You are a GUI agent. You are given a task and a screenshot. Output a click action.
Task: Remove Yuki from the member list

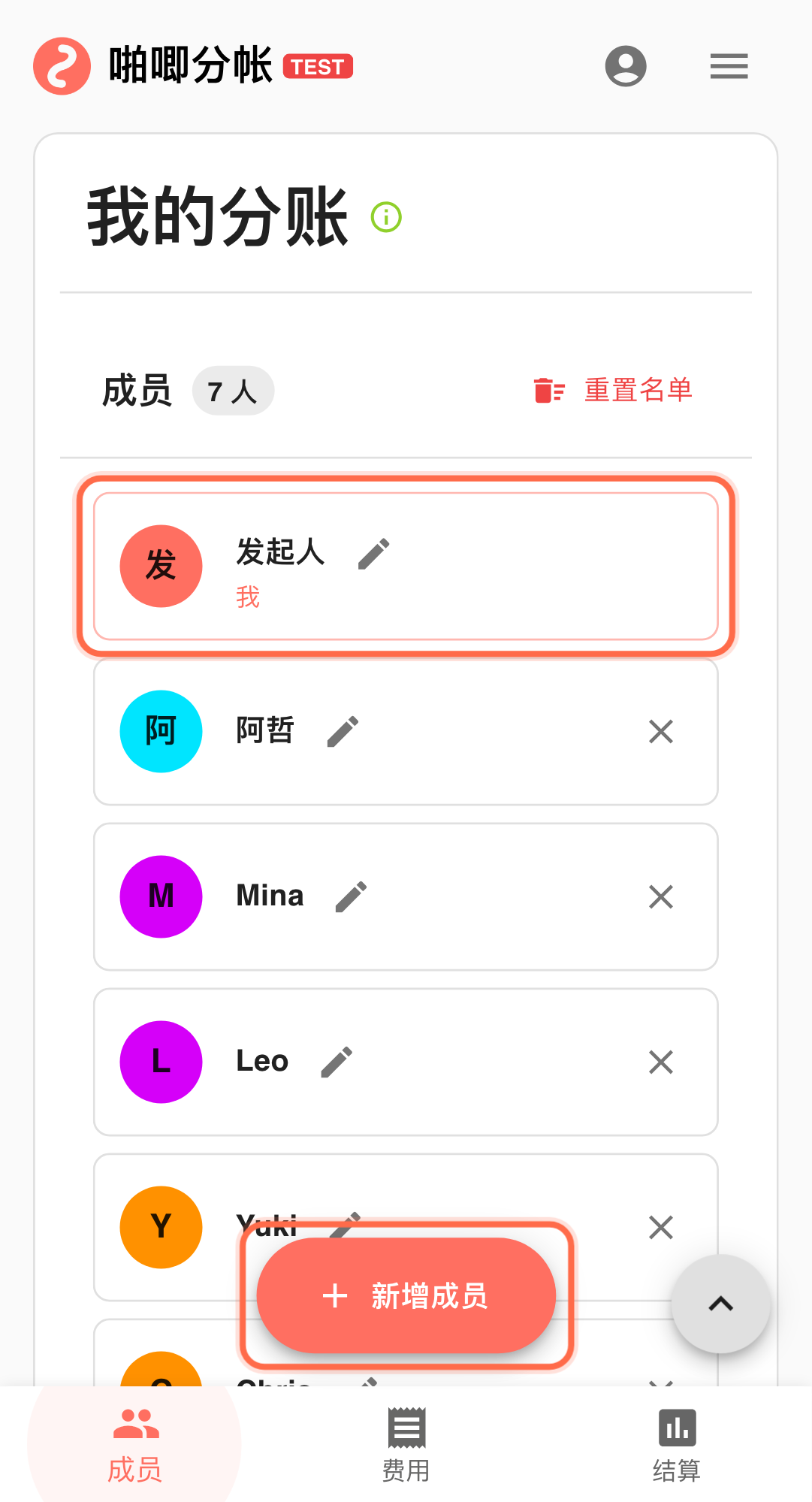(x=660, y=1227)
